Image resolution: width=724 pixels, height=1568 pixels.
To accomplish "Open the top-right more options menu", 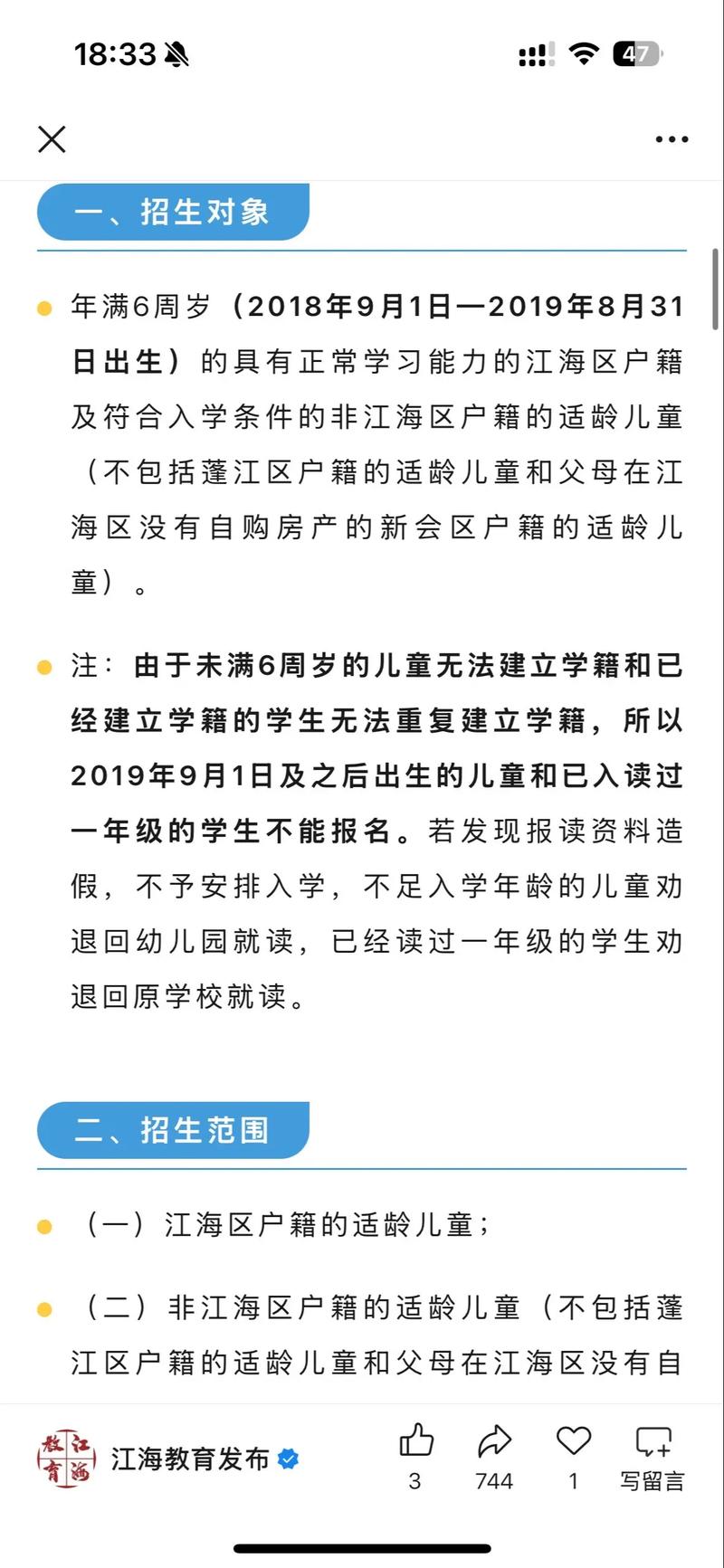I will pyautogui.click(x=672, y=139).
